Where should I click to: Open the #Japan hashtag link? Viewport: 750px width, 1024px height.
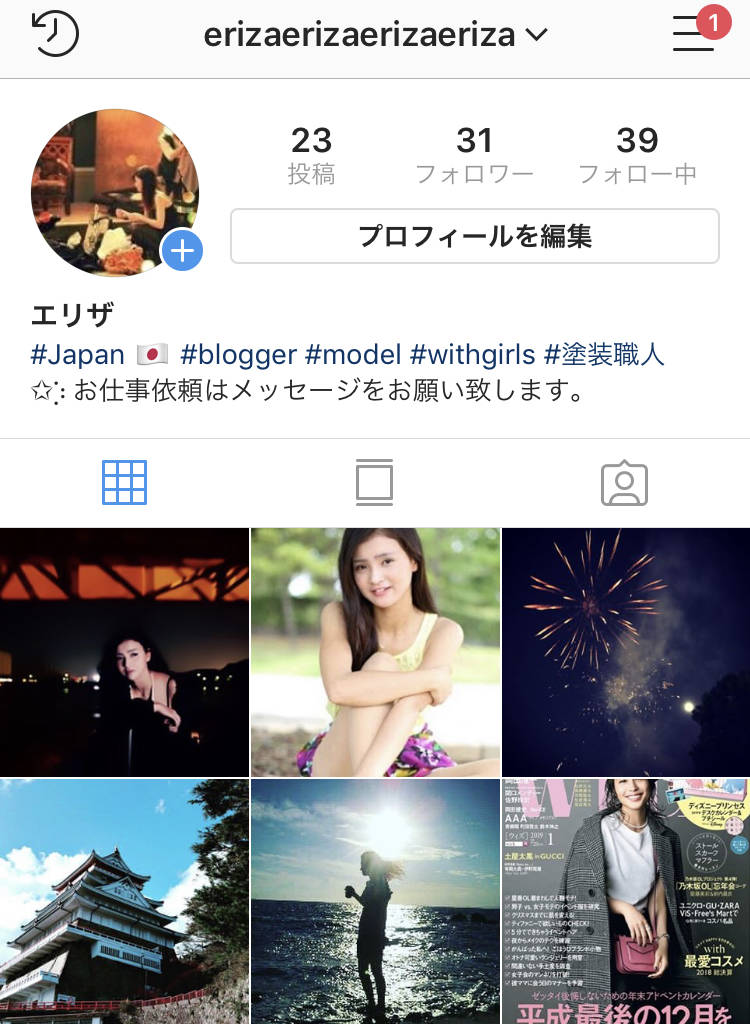(x=78, y=354)
